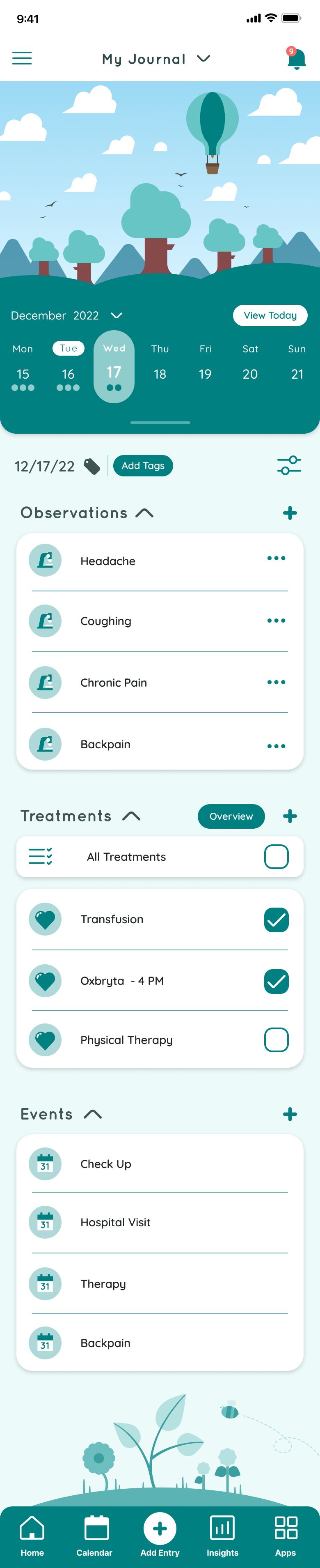This screenshot has width=320, height=1568.
Task: Mark Physical Therapy as done
Action: pyautogui.click(x=276, y=1040)
